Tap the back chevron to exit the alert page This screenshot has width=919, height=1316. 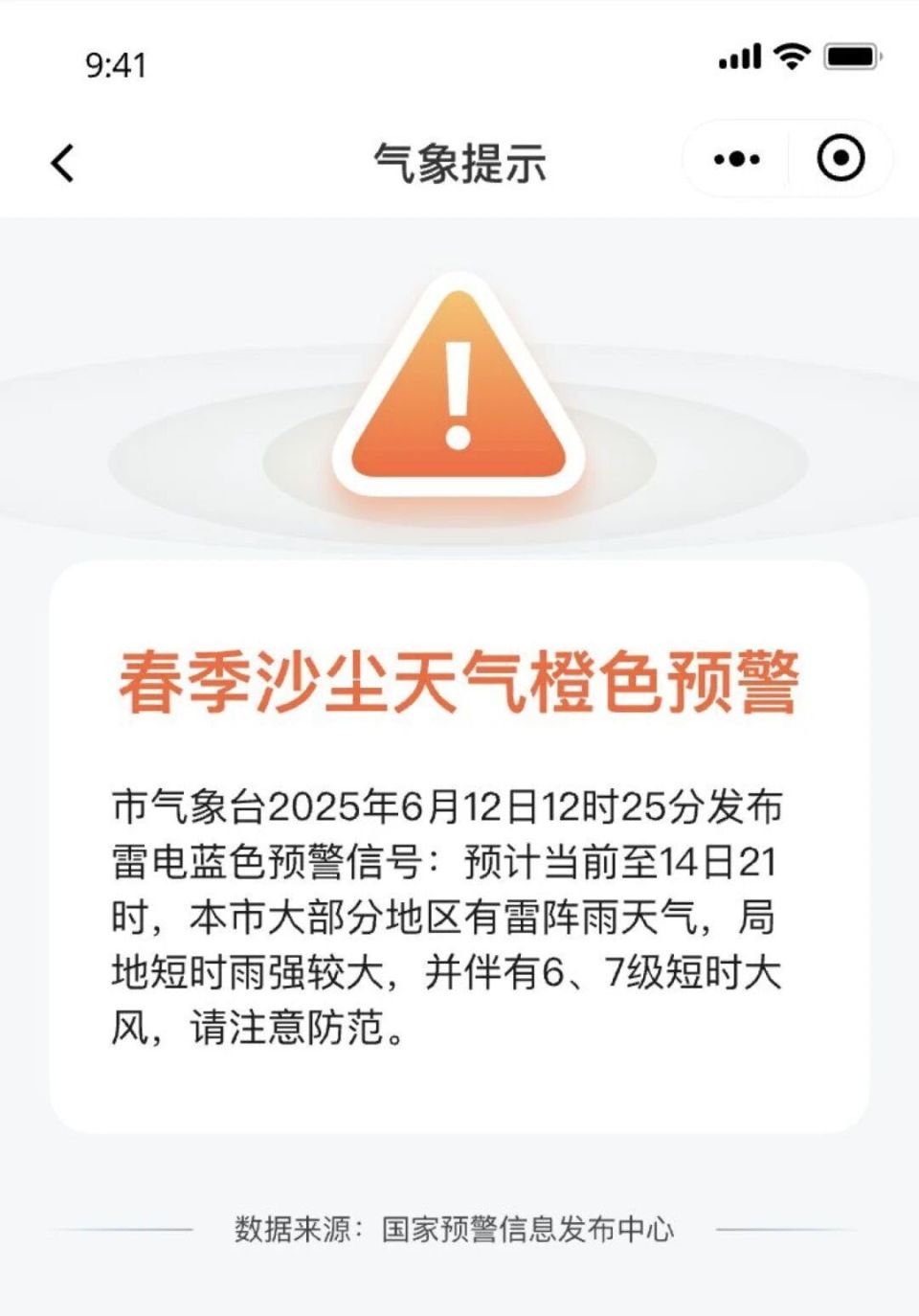60,163
